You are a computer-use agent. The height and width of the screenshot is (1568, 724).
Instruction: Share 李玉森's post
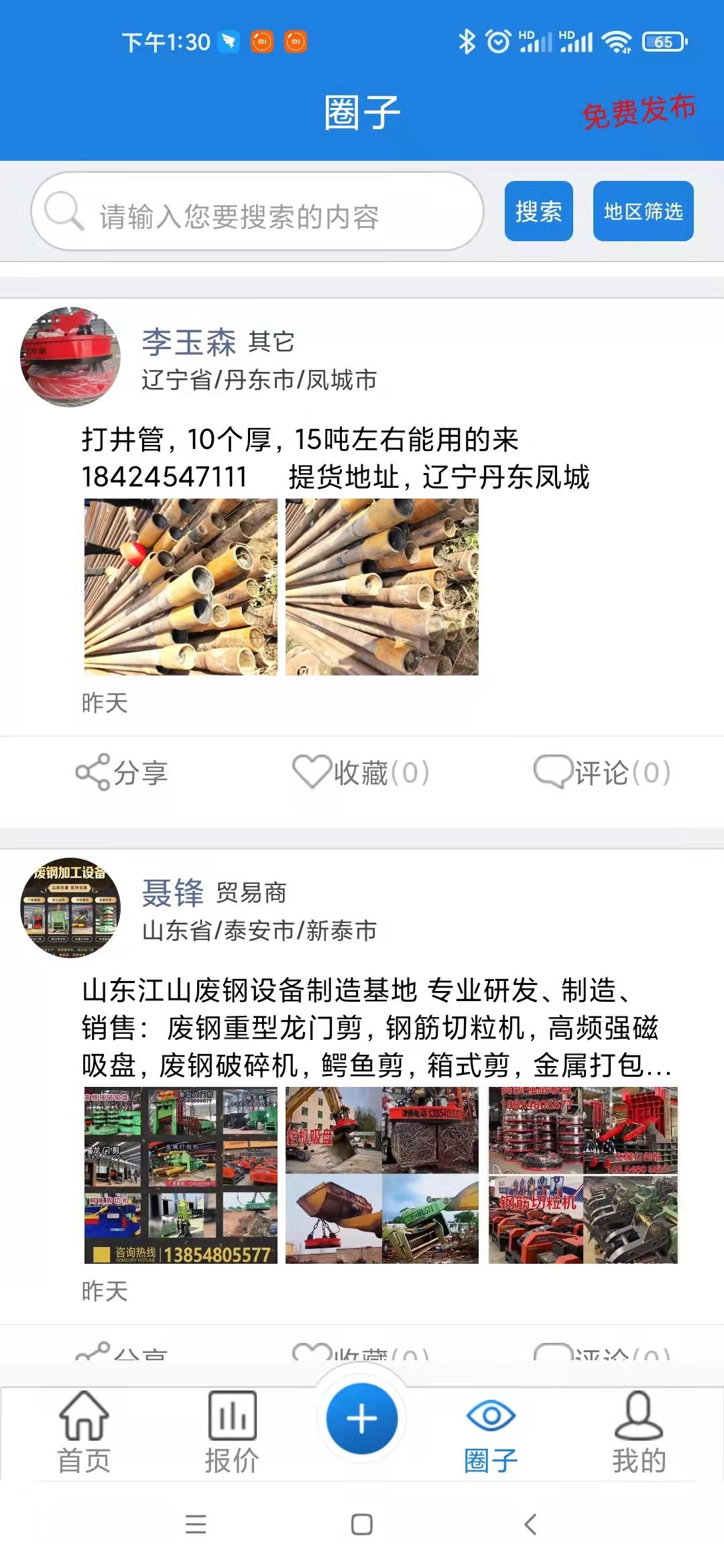[x=122, y=773]
